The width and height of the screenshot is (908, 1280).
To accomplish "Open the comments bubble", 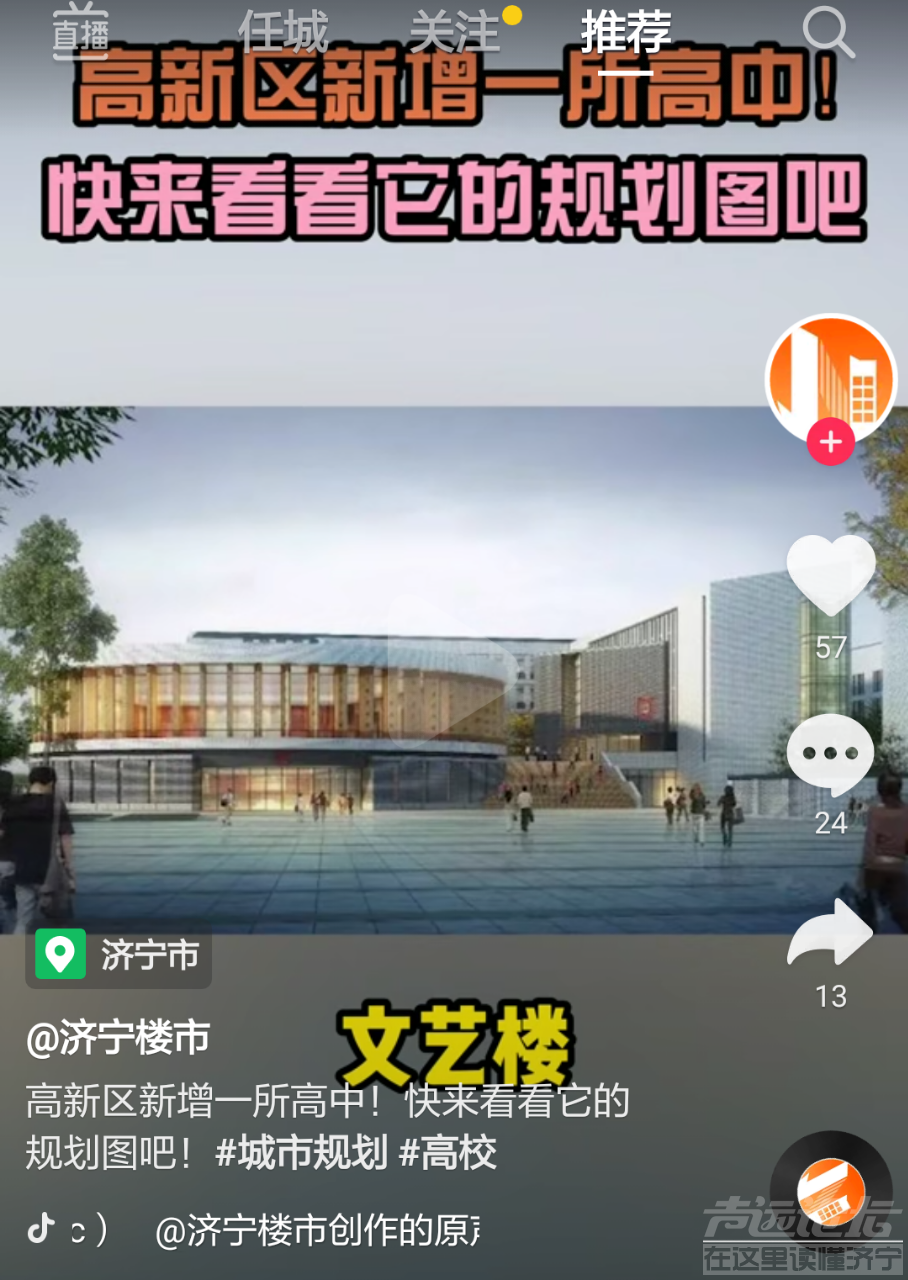I will 831,754.
